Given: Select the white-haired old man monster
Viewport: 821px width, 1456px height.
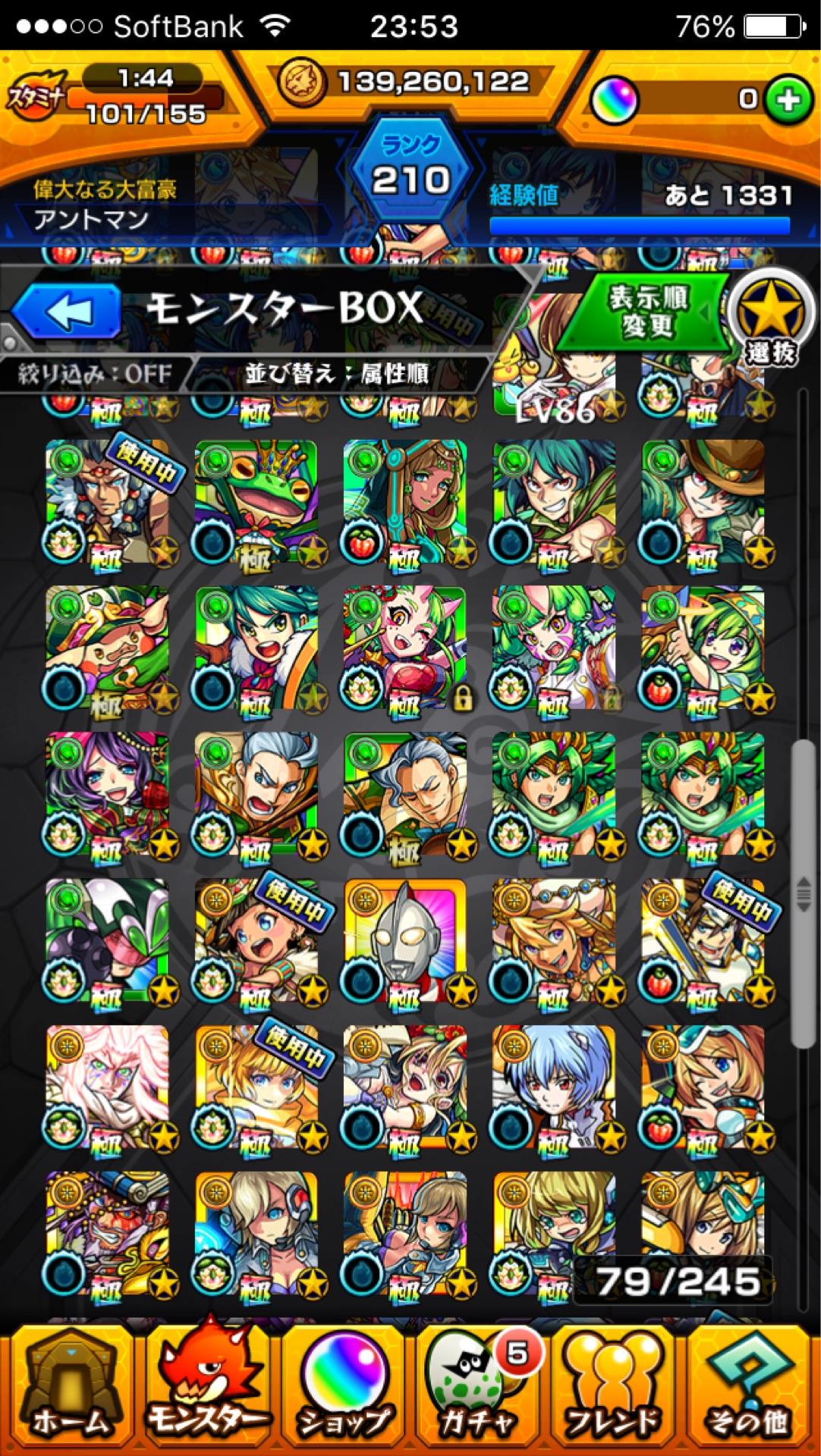Looking at the screenshot, I should [108, 1089].
